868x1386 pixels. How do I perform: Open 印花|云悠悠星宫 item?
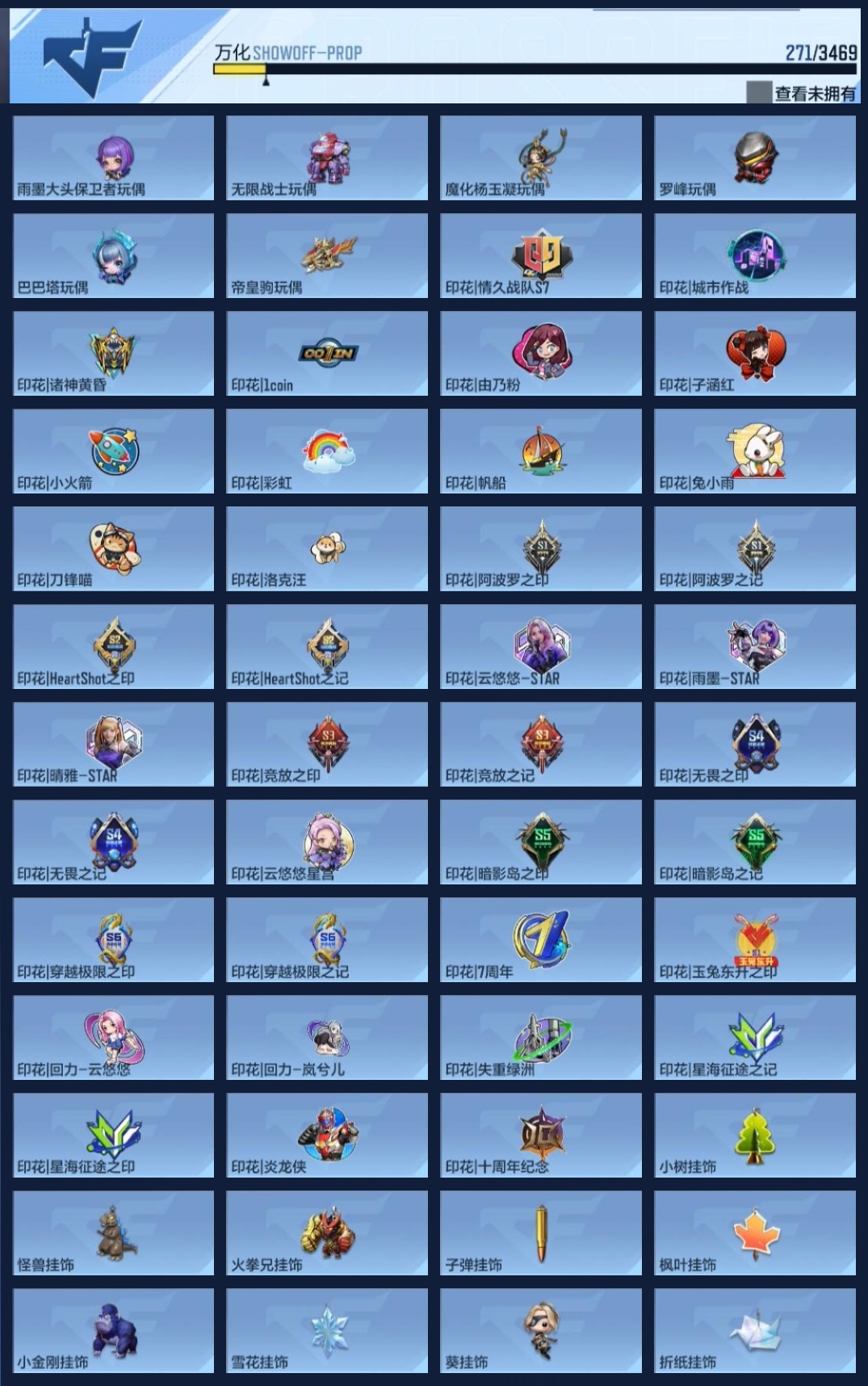pos(327,842)
